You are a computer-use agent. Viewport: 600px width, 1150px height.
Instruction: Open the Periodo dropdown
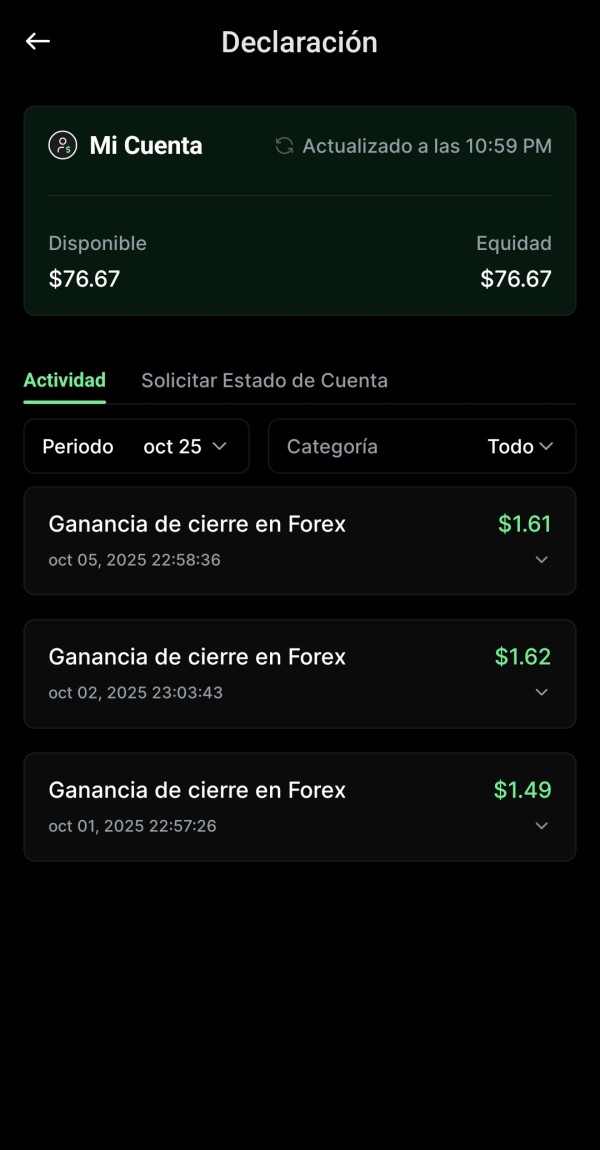[x=136, y=446]
